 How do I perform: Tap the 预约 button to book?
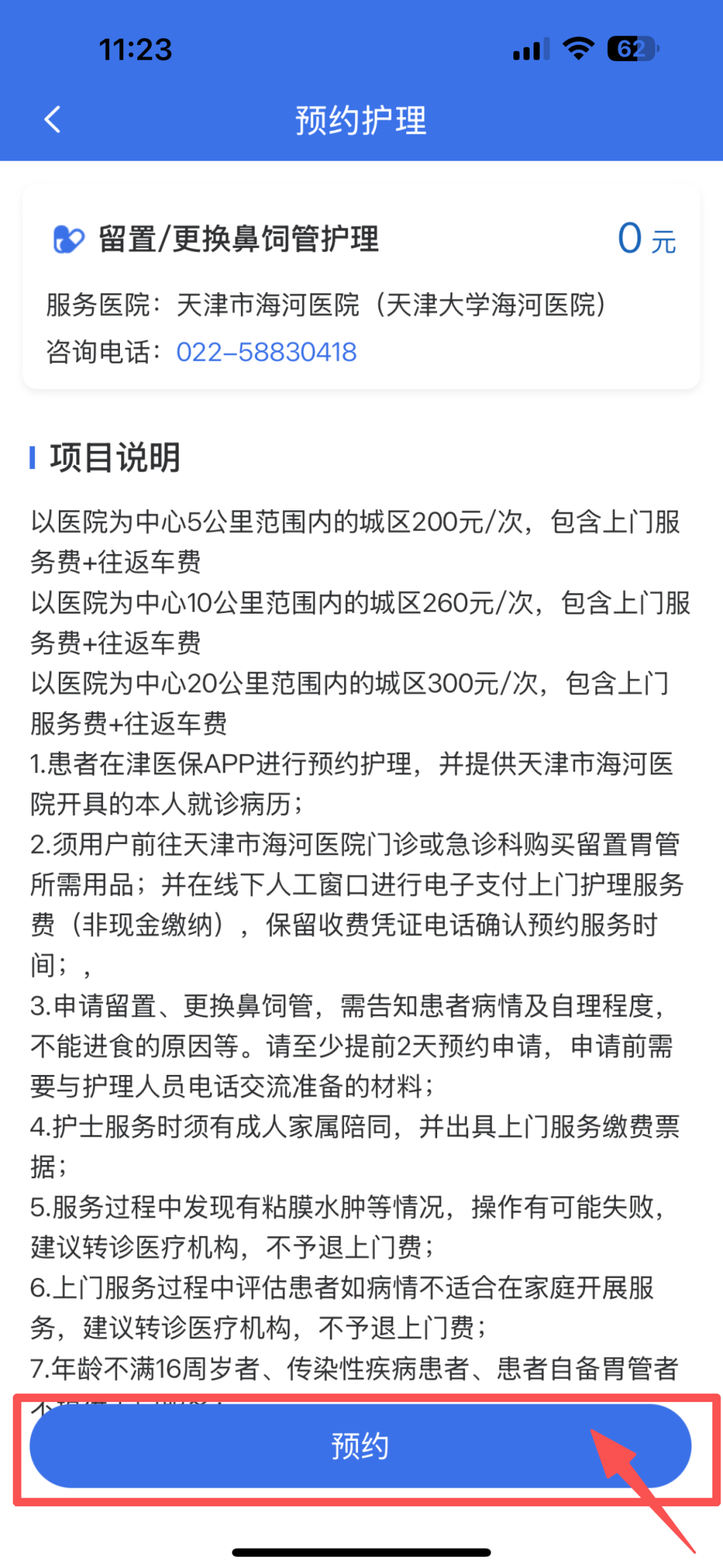click(360, 1446)
